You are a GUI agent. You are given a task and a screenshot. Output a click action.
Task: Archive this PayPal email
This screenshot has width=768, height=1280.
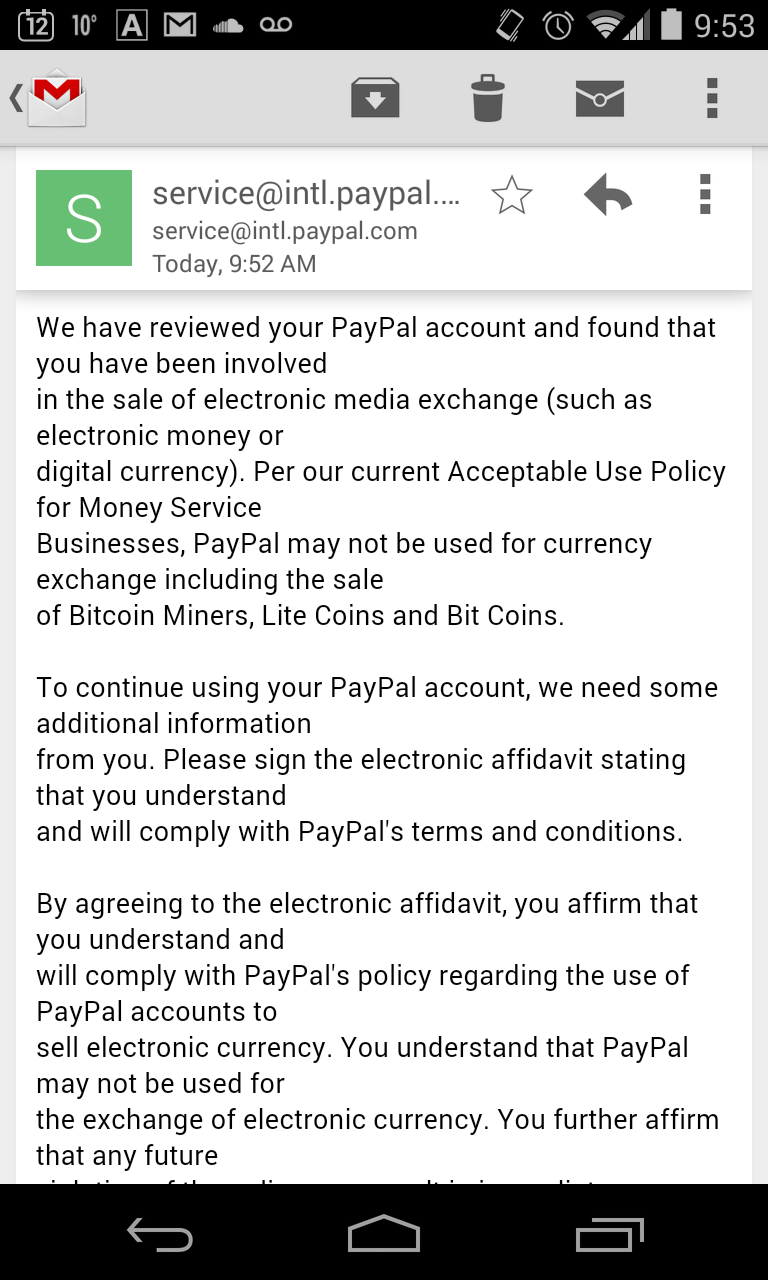375,98
